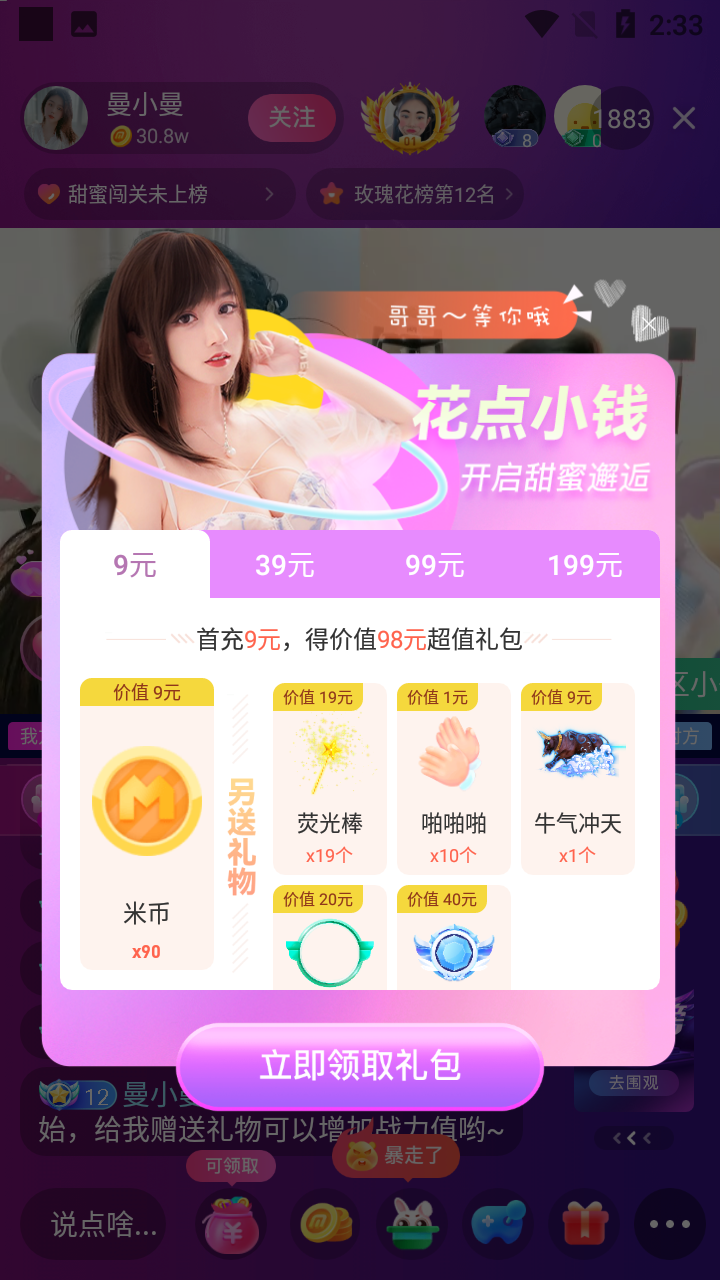Image resolution: width=720 pixels, height=1280 pixels.
Task: Dismiss the first-recharge gift popup
Action: tap(649, 324)
